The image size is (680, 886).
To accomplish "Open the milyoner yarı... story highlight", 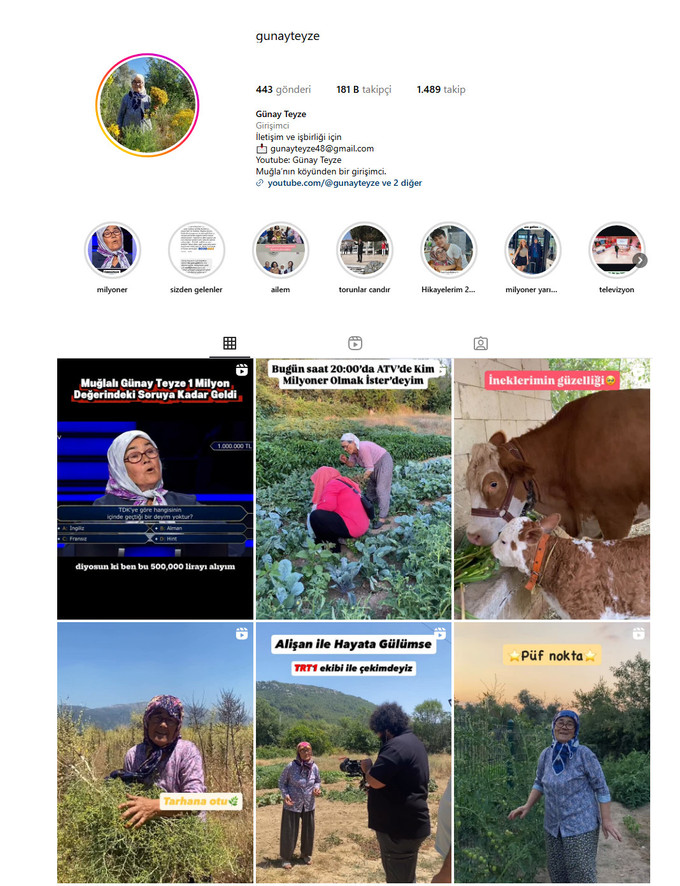I will point(532,250).
